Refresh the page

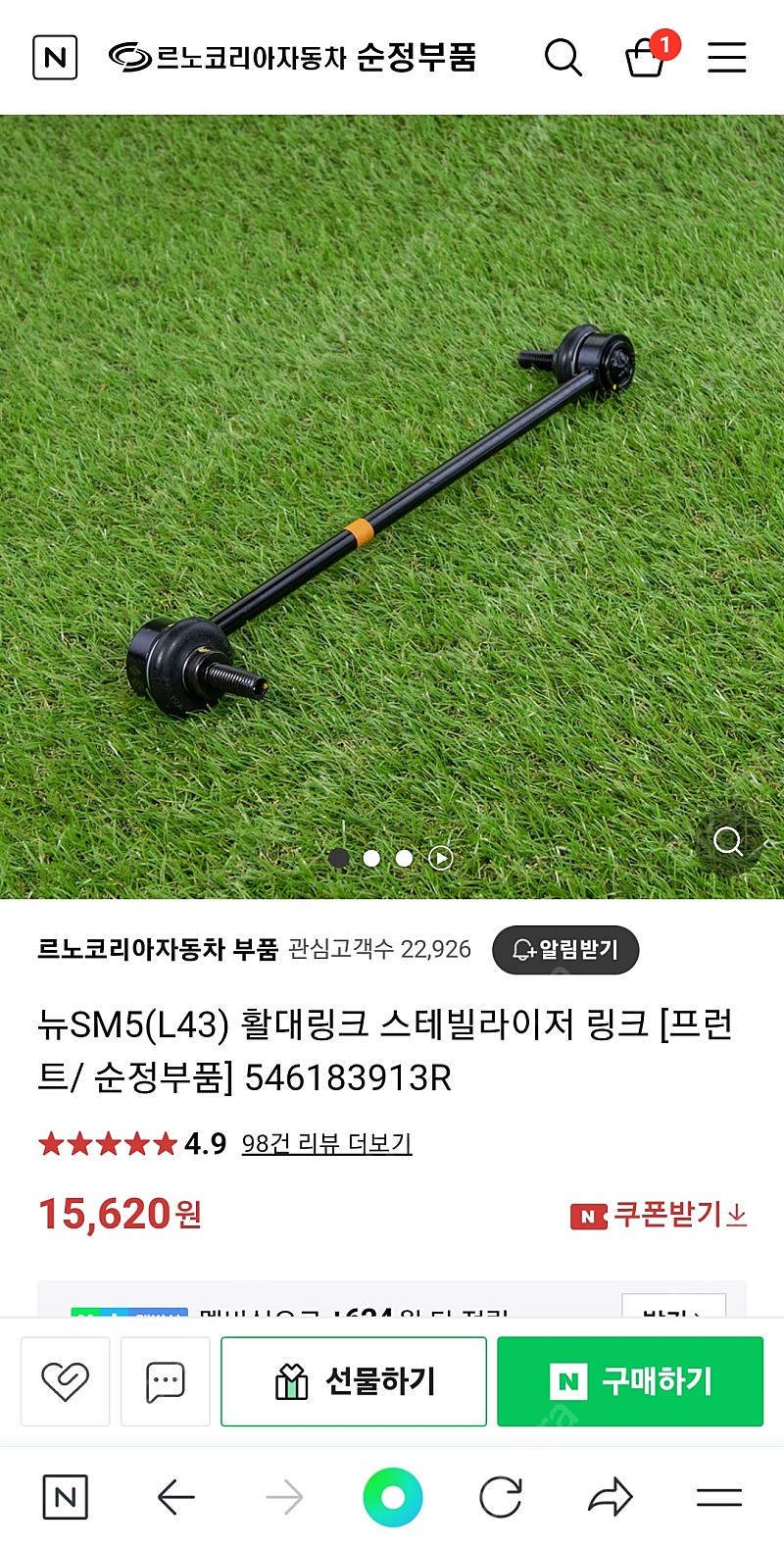coord(503,1497)
